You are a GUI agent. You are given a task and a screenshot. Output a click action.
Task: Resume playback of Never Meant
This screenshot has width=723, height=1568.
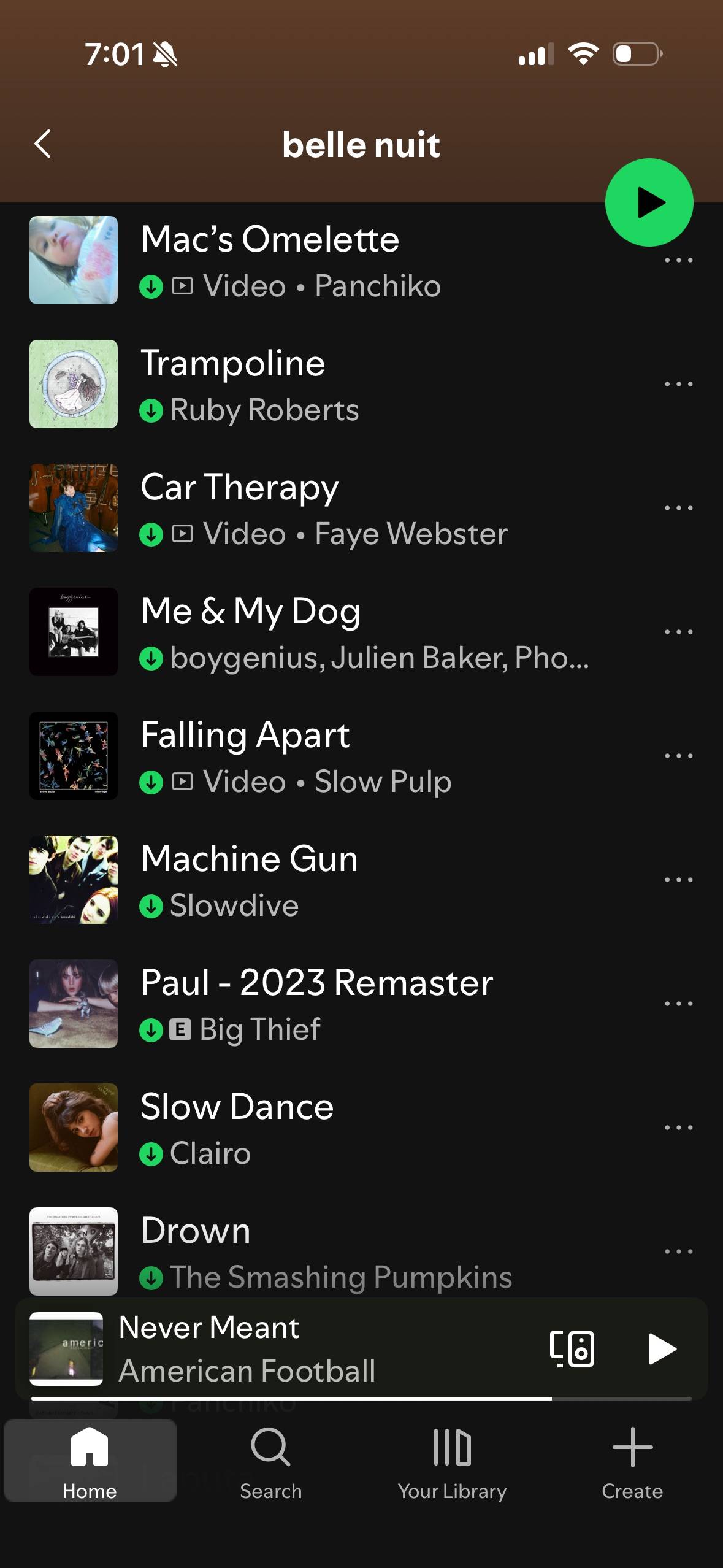[662, 1348]
